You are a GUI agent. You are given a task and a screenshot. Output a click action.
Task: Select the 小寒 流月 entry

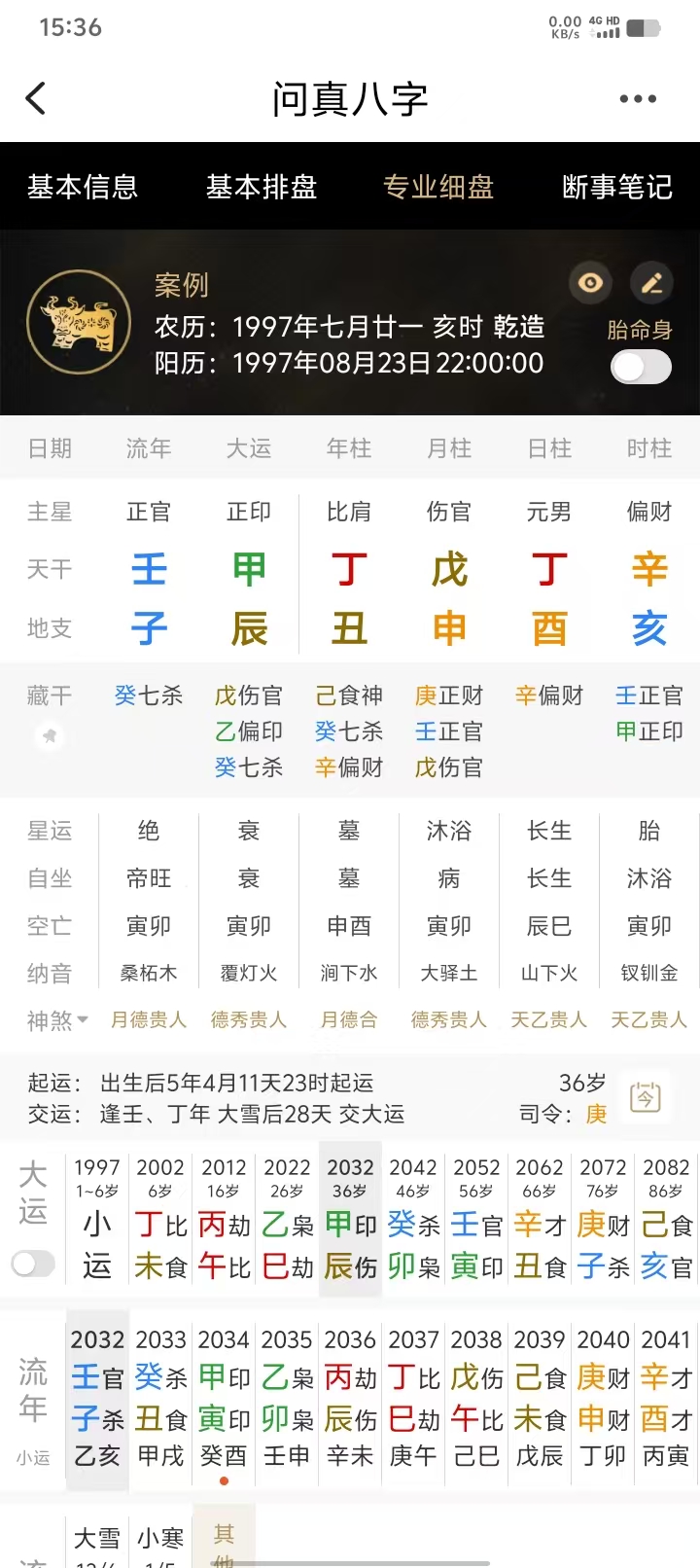point(160,1540)
